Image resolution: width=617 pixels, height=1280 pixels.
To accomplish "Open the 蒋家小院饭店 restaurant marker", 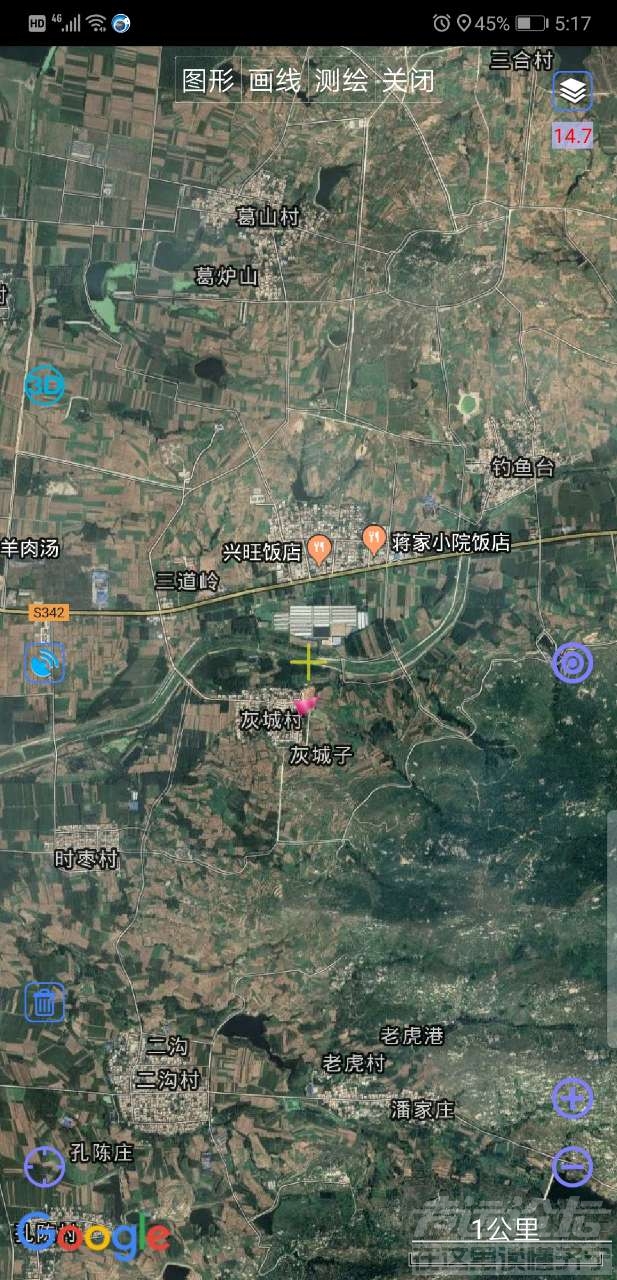I will [x=374, y=540].
